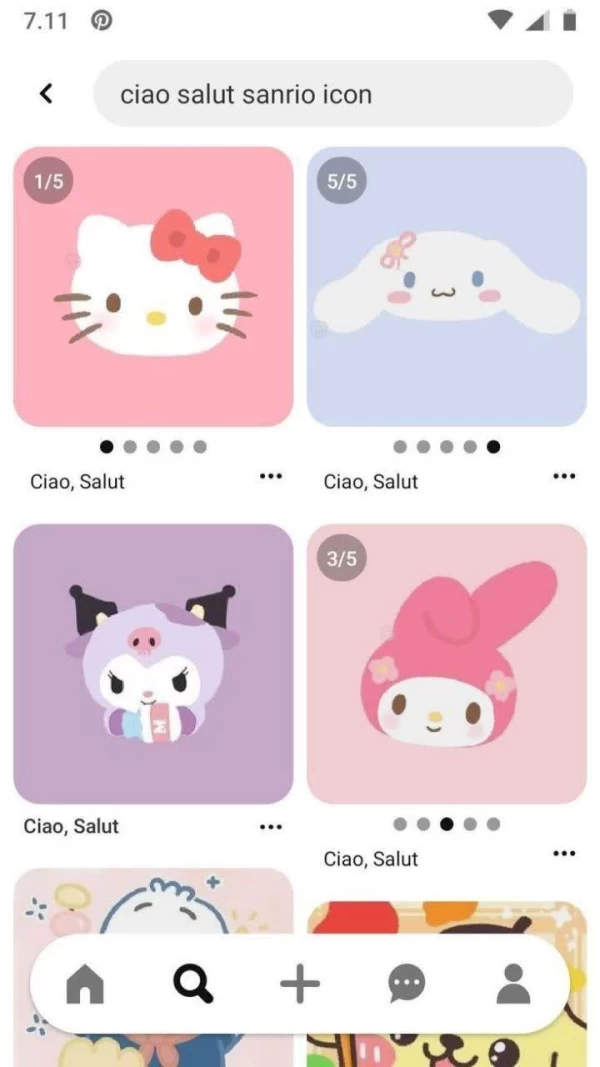Viewport: 600px width, 1067px height.
Task: Open the messages tab
Action: click(x=406, y=985)
